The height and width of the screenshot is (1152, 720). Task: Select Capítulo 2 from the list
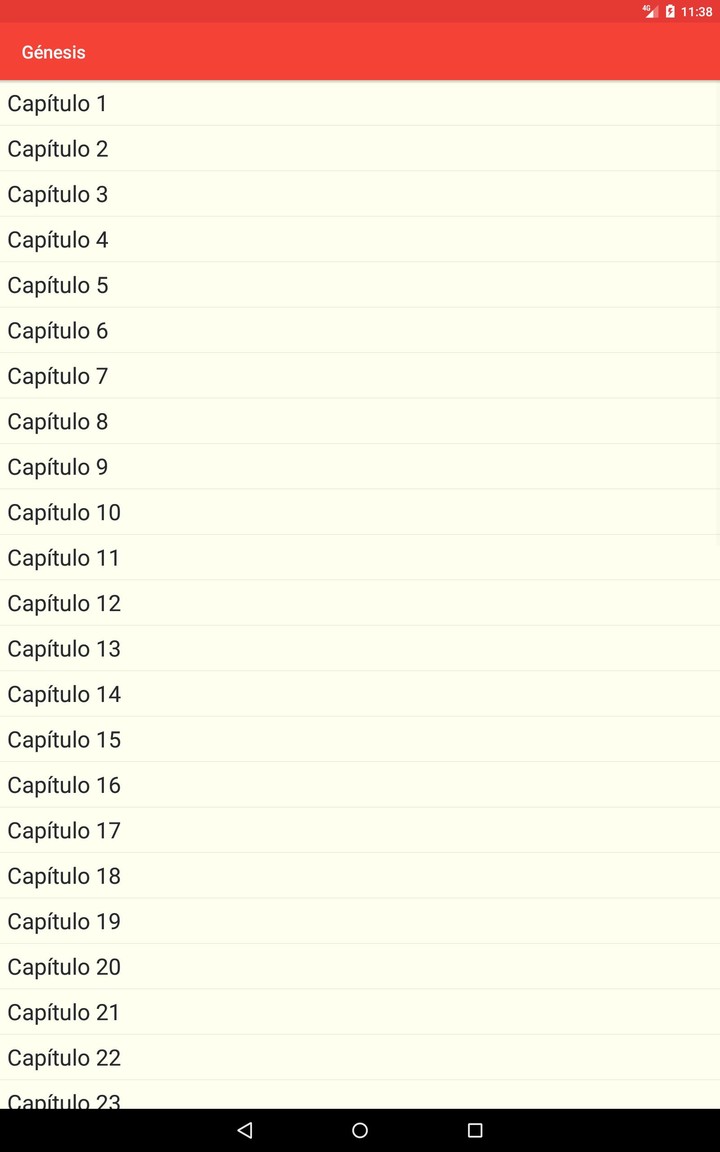pyautogui.click(x=58, y=149)
